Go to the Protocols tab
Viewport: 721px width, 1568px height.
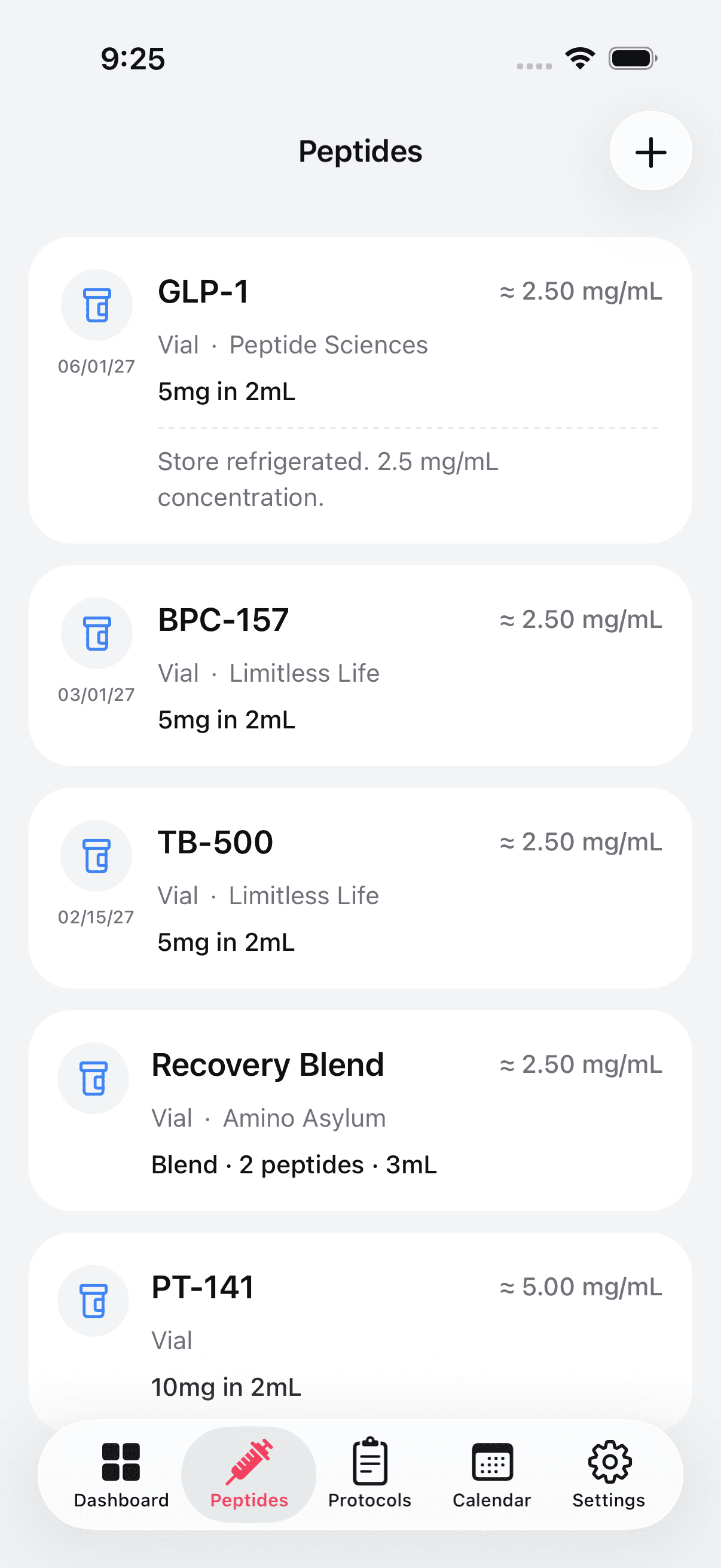[x=369, y=1474]
